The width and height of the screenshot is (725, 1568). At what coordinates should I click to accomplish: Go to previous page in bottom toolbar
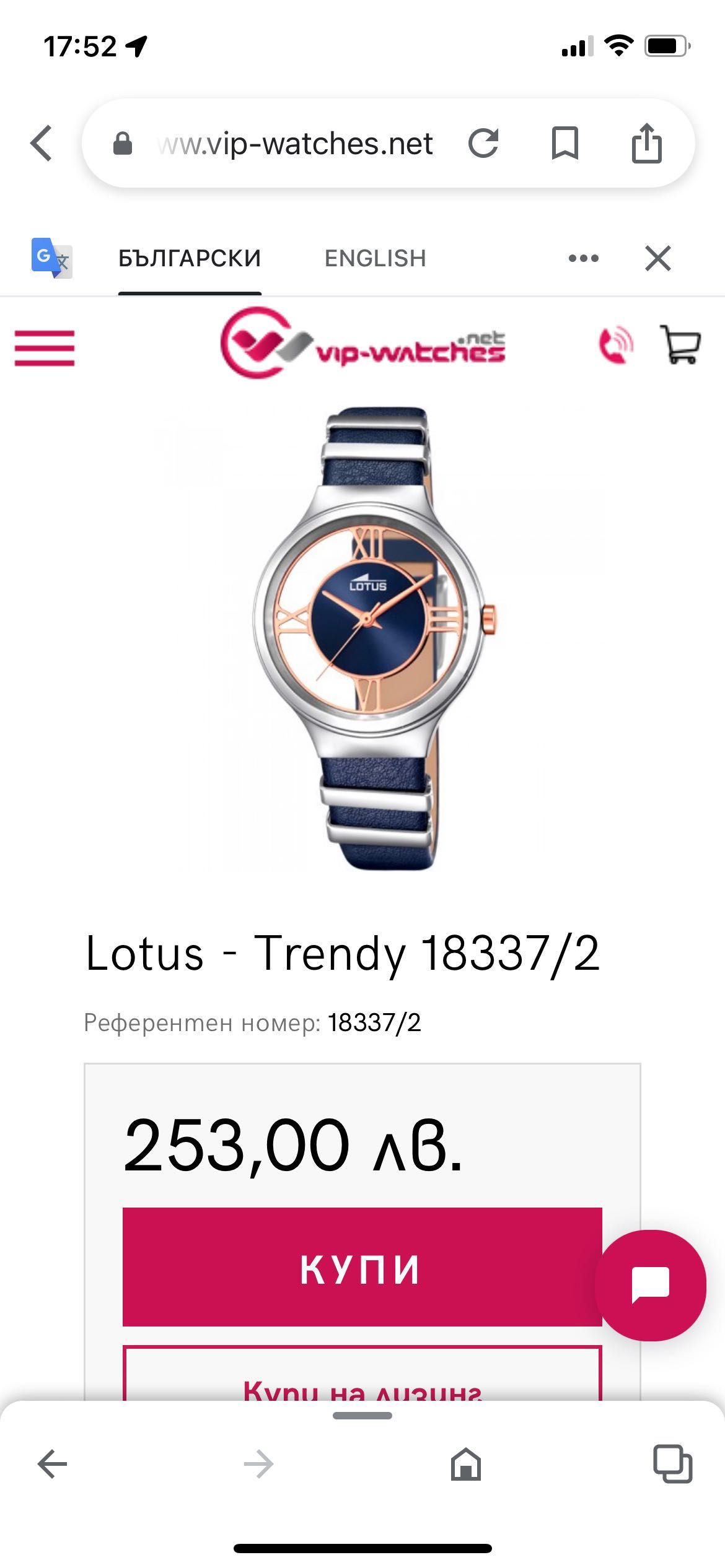tap(52, 1465)
